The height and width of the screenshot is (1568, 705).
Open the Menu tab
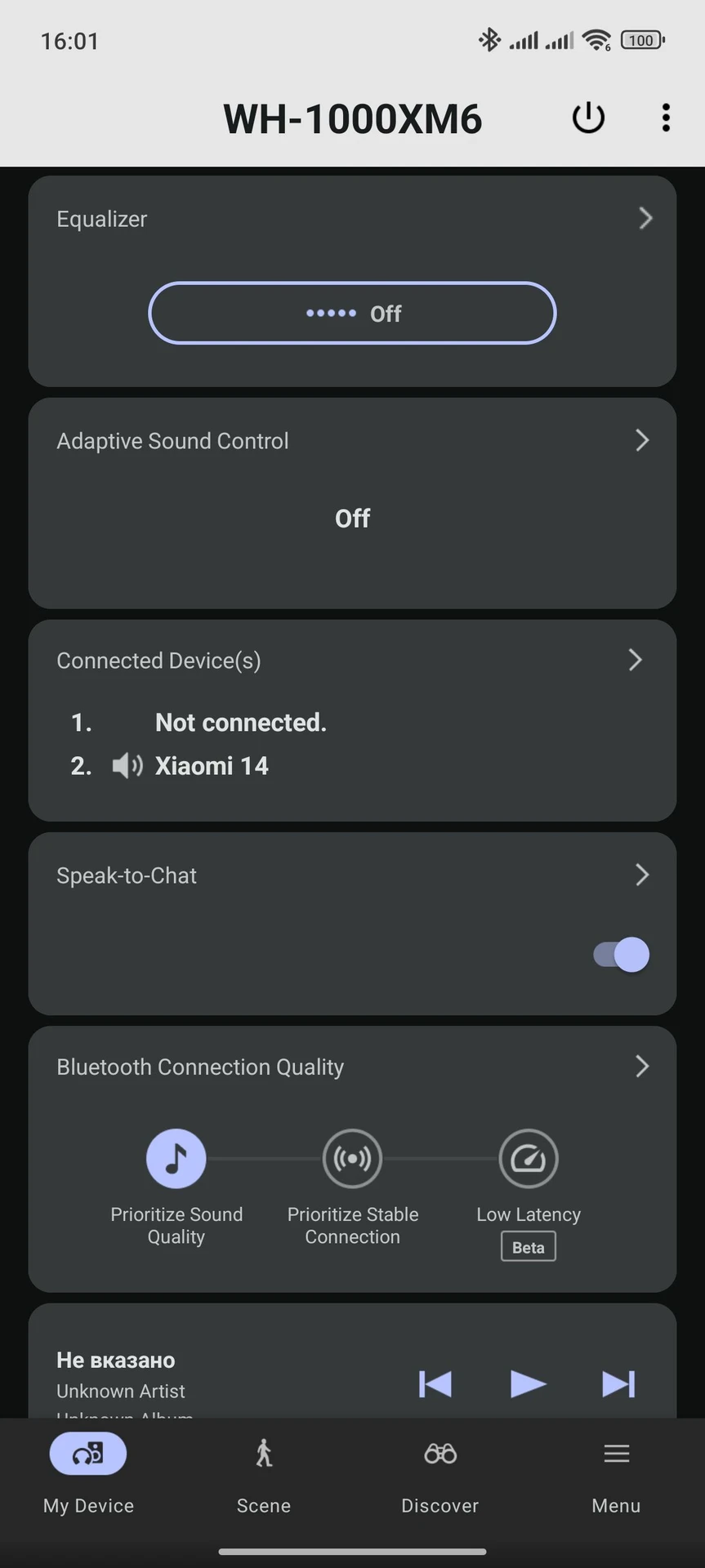point(616,1477)
